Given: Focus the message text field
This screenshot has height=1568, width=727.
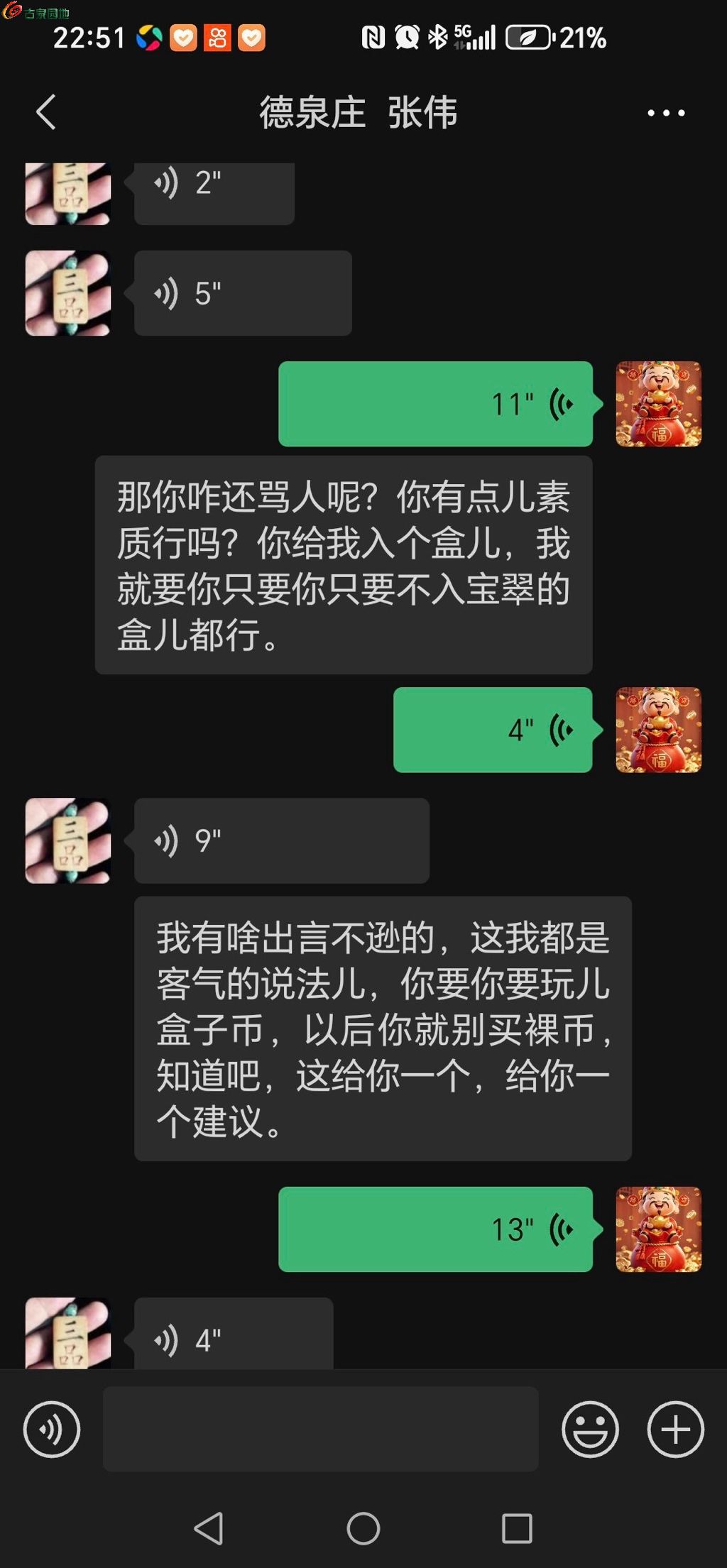Looking at the screenshot, I should click(321, 1429).
